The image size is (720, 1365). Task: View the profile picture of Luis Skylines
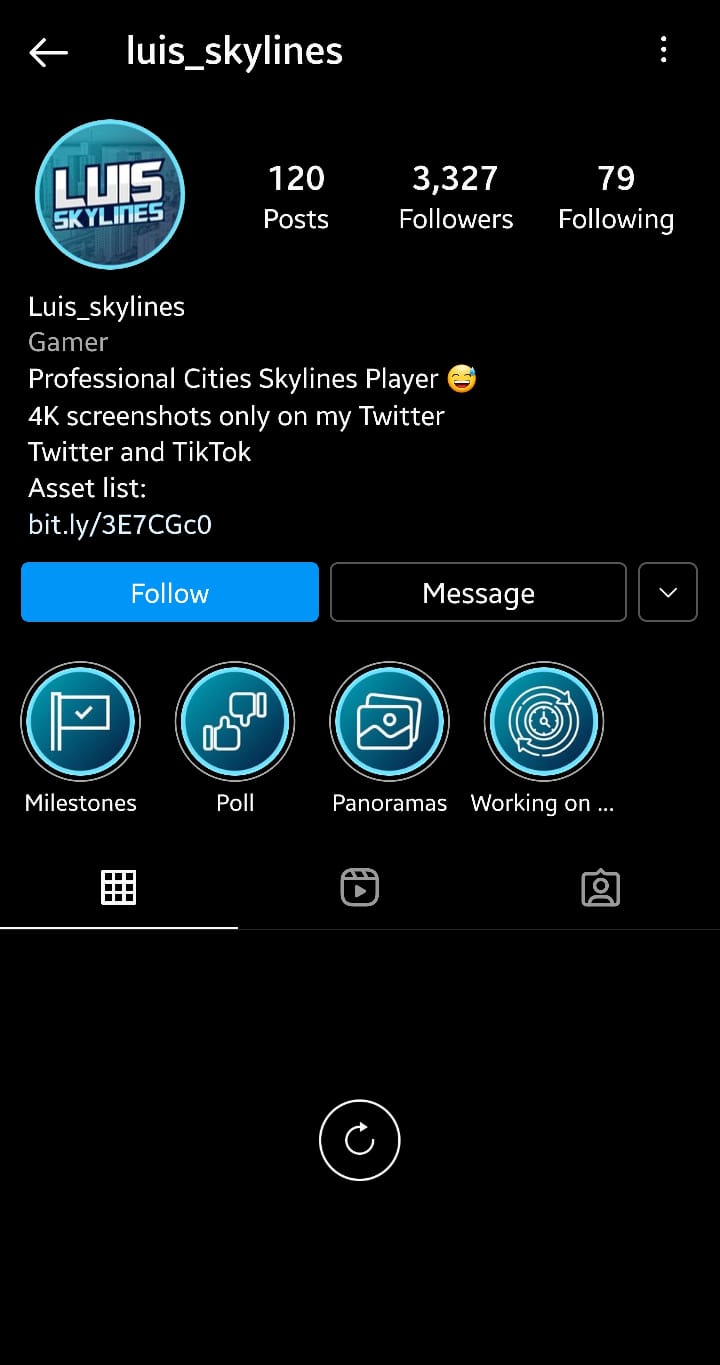click(x=110, y=195)
